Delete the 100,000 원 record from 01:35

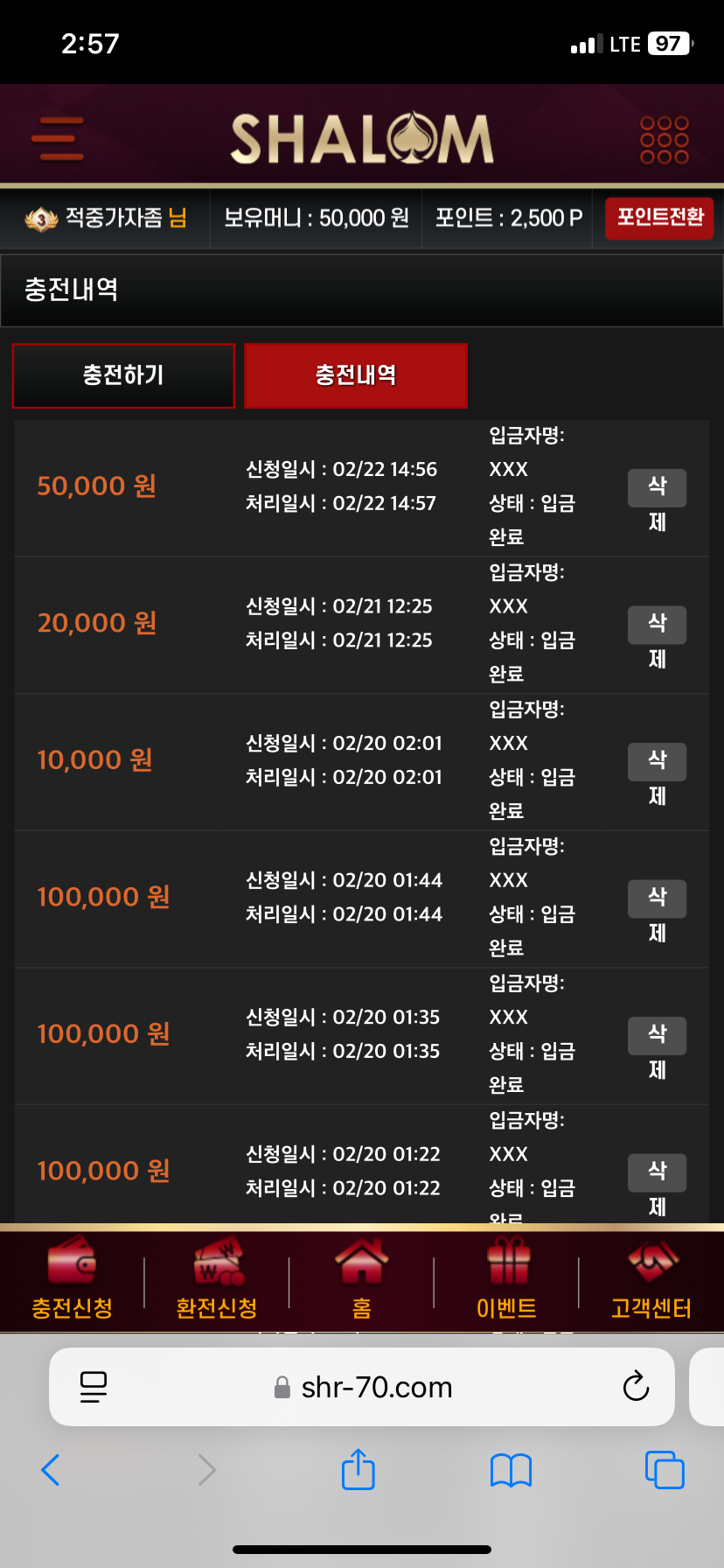(658, 1035)
